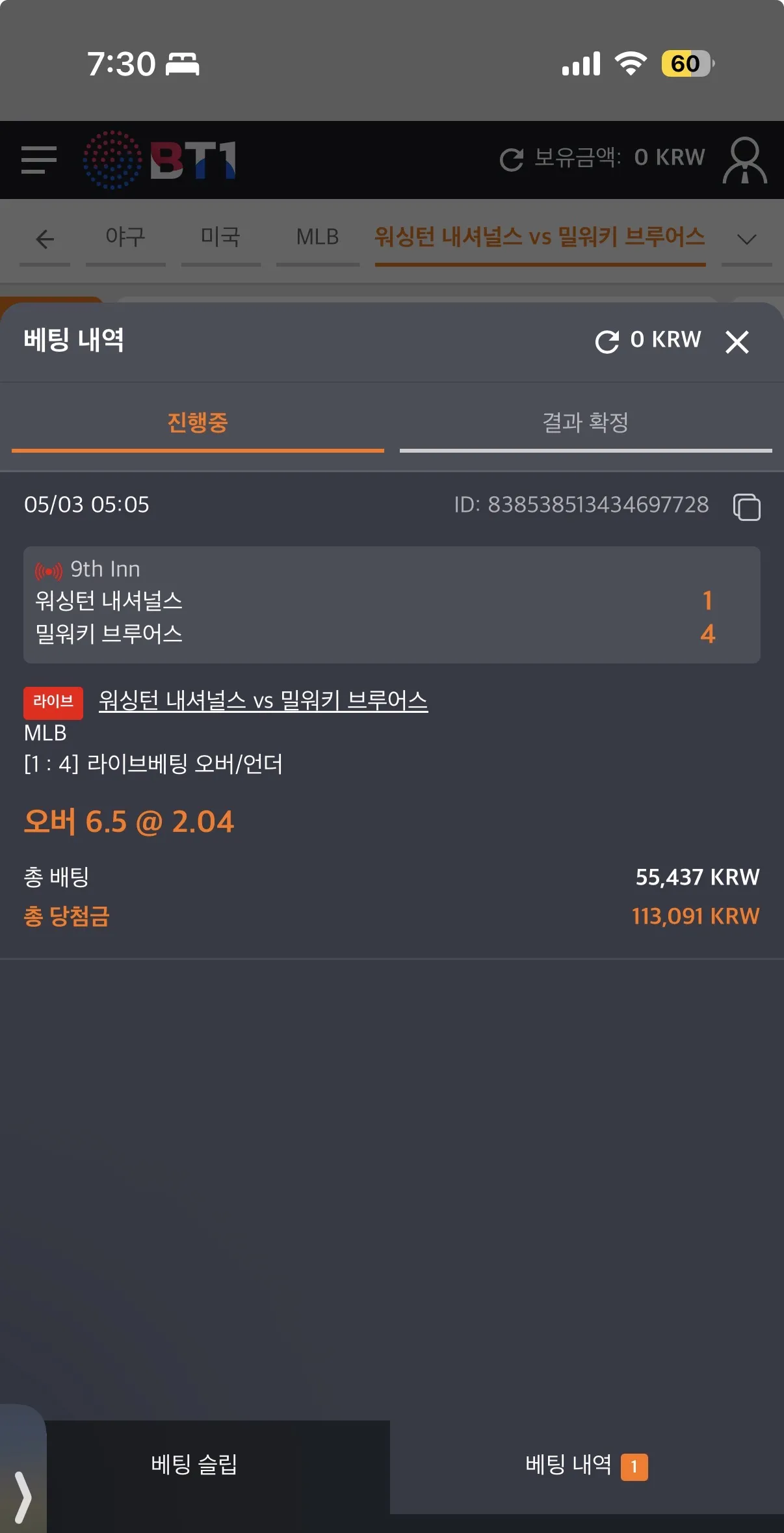Refresh the 0 KRW balance in panel header
Image resolution: width=784 pixels, height=1533 pixels.
point(607,341)
